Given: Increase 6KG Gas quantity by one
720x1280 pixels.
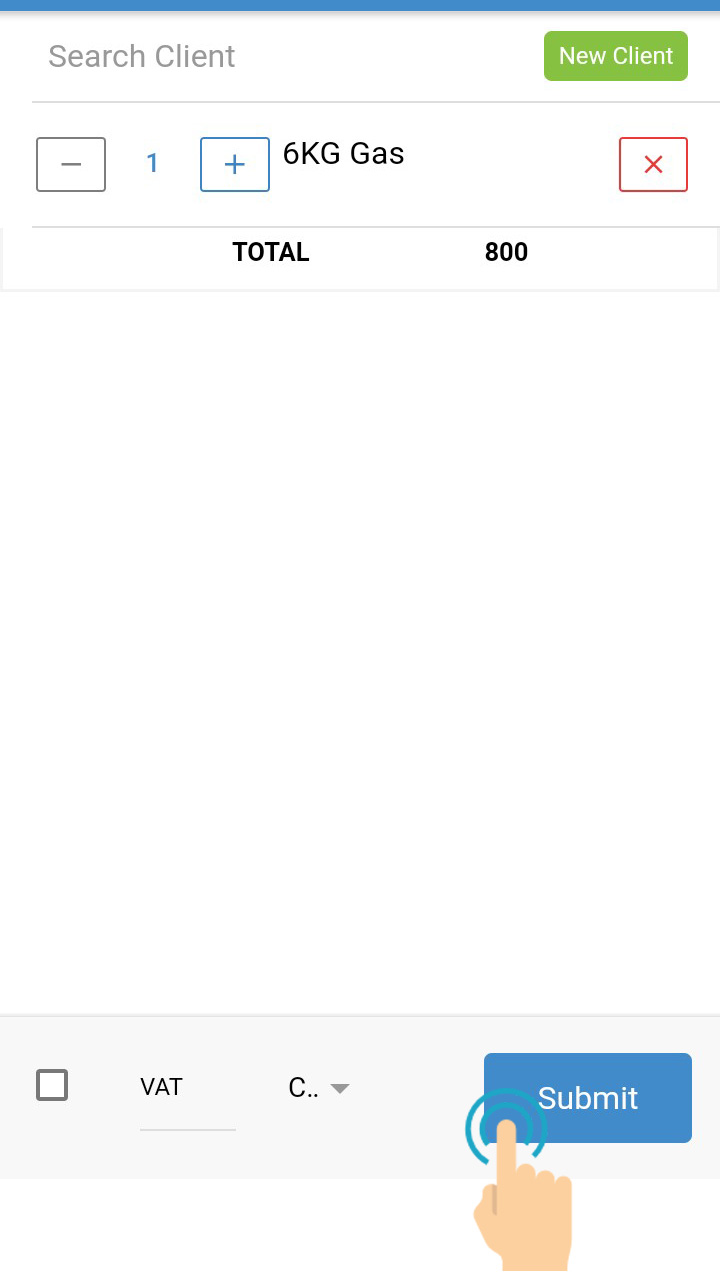Looking at the screenshot, I should (x=235, y=164).
